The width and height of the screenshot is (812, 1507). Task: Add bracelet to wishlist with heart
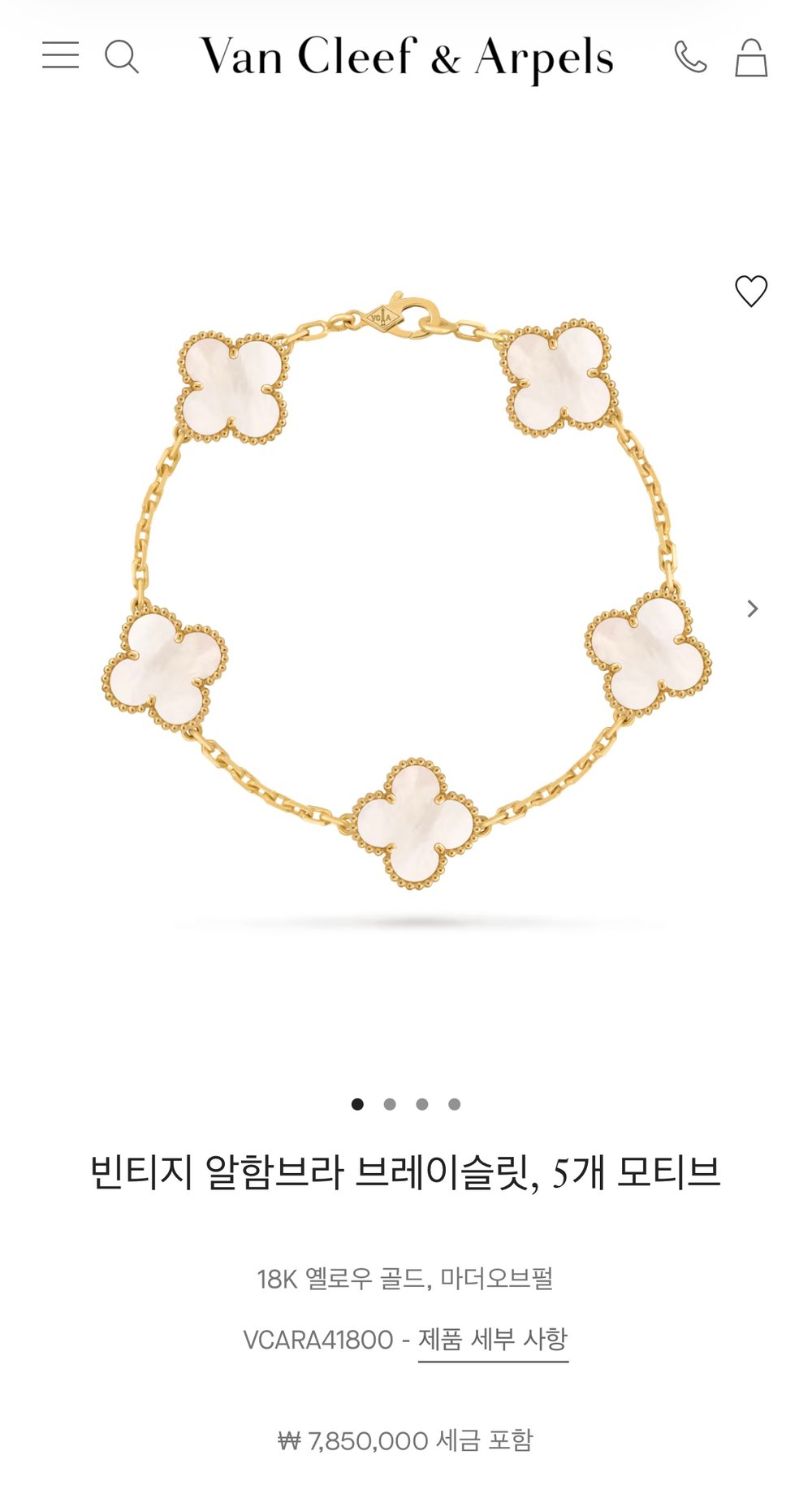coord(751,291)
